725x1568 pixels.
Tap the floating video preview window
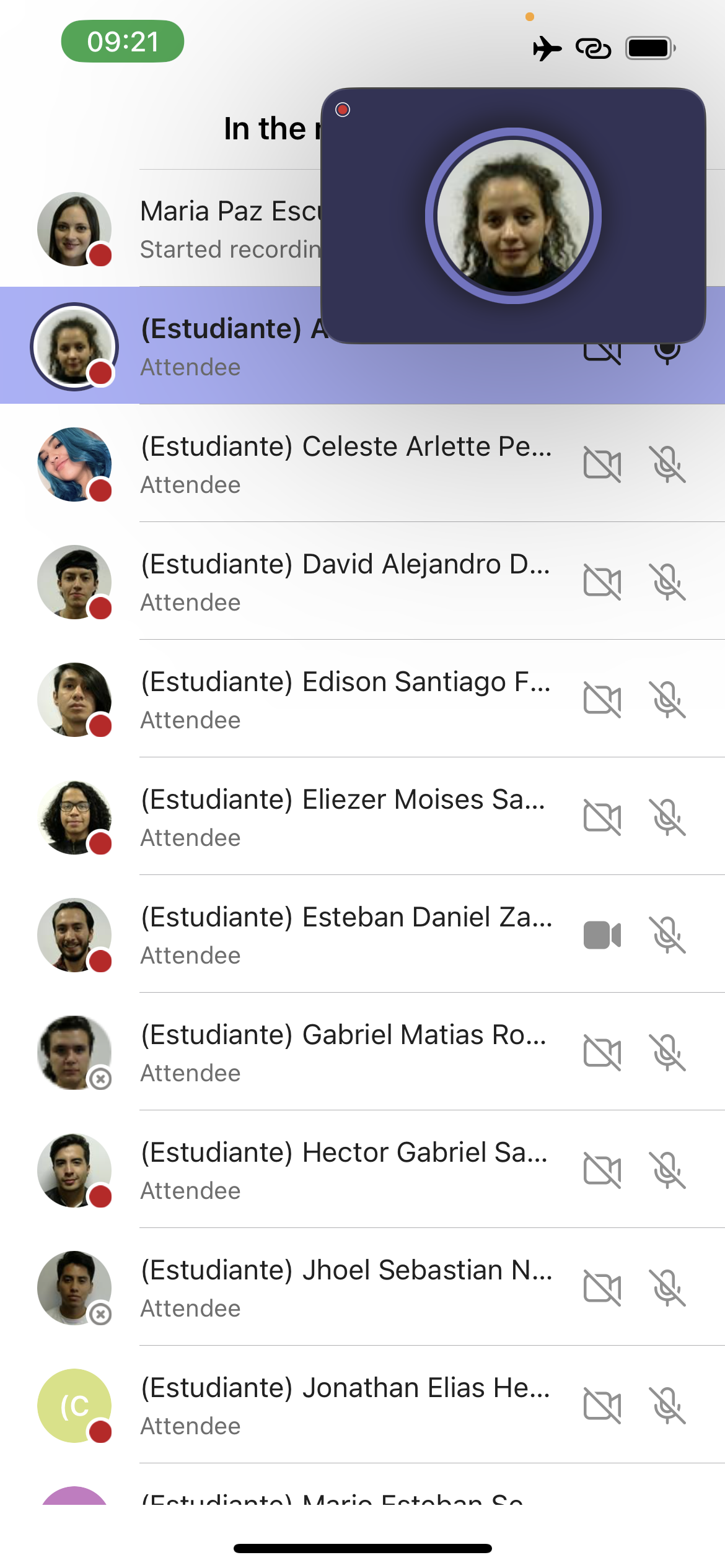[x=513, y=216]
